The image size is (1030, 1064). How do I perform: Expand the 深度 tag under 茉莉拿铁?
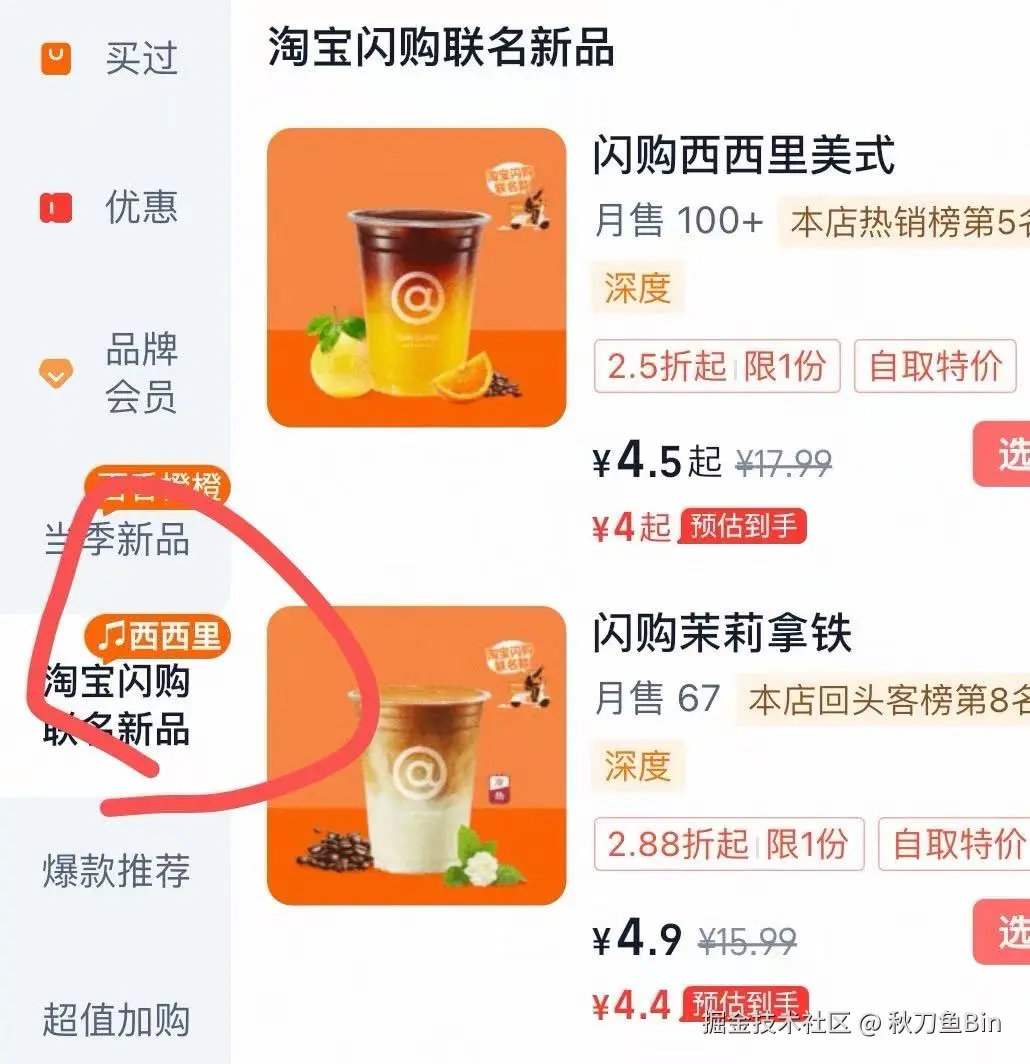(637, 766)
